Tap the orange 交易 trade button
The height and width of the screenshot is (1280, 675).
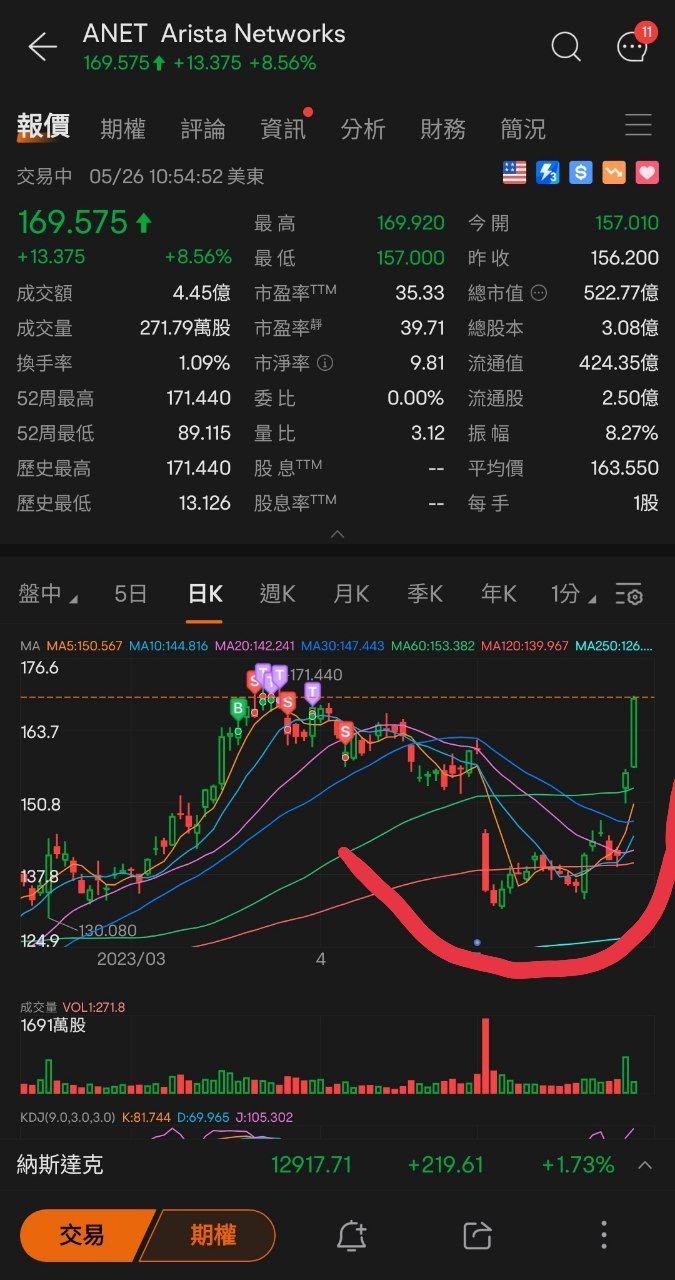point(82,1235)
